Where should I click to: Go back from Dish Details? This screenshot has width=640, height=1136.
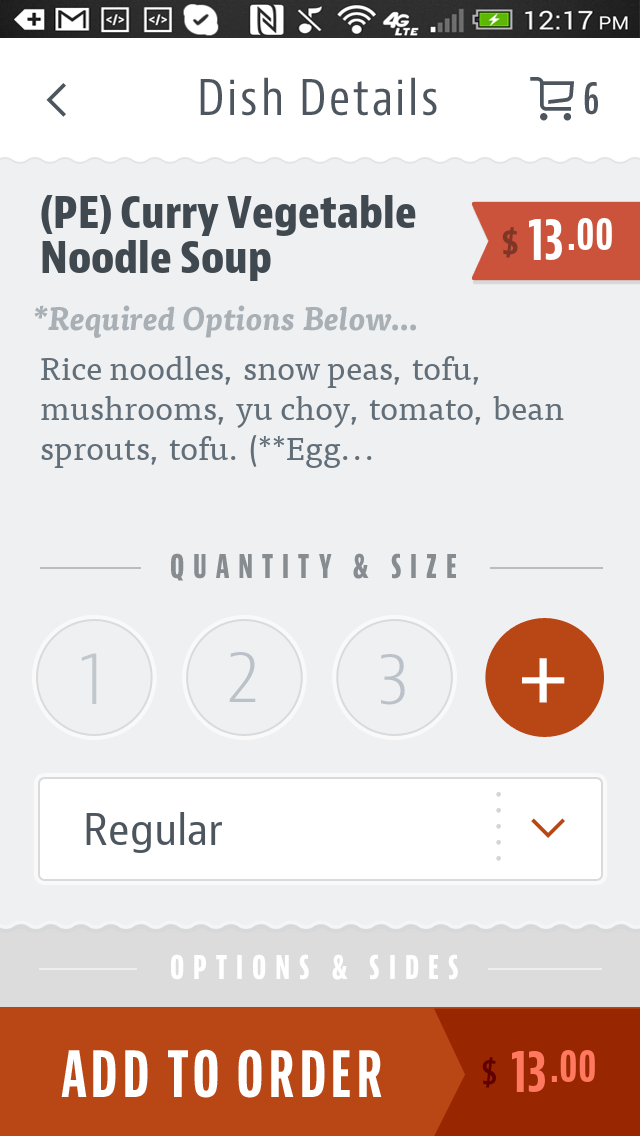[57, 100]
